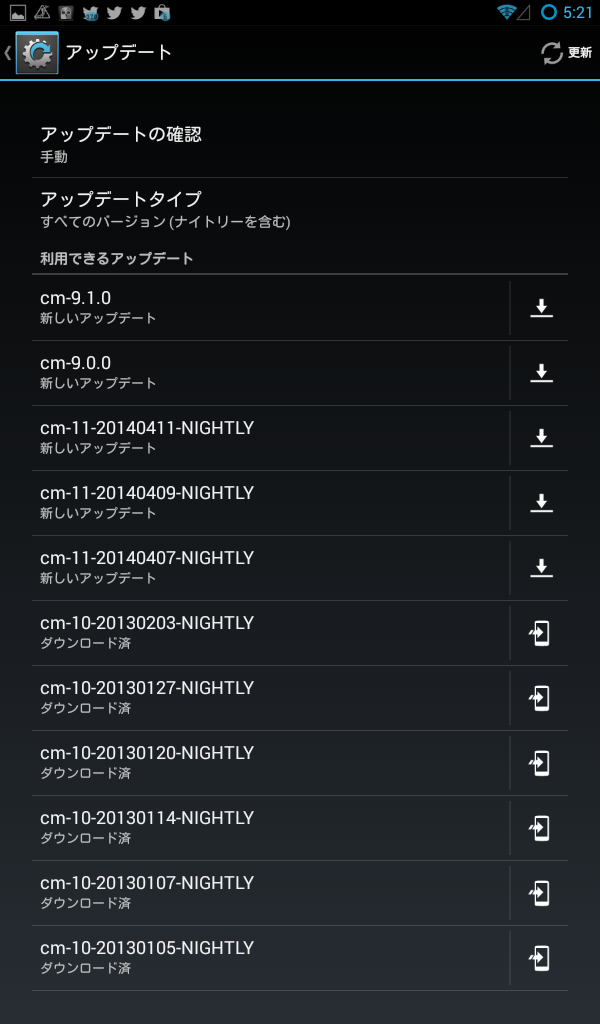Open アップデートタイプ setting
Screen dimensions: 600x1024
pyautogui.click(x=300, y=210)
